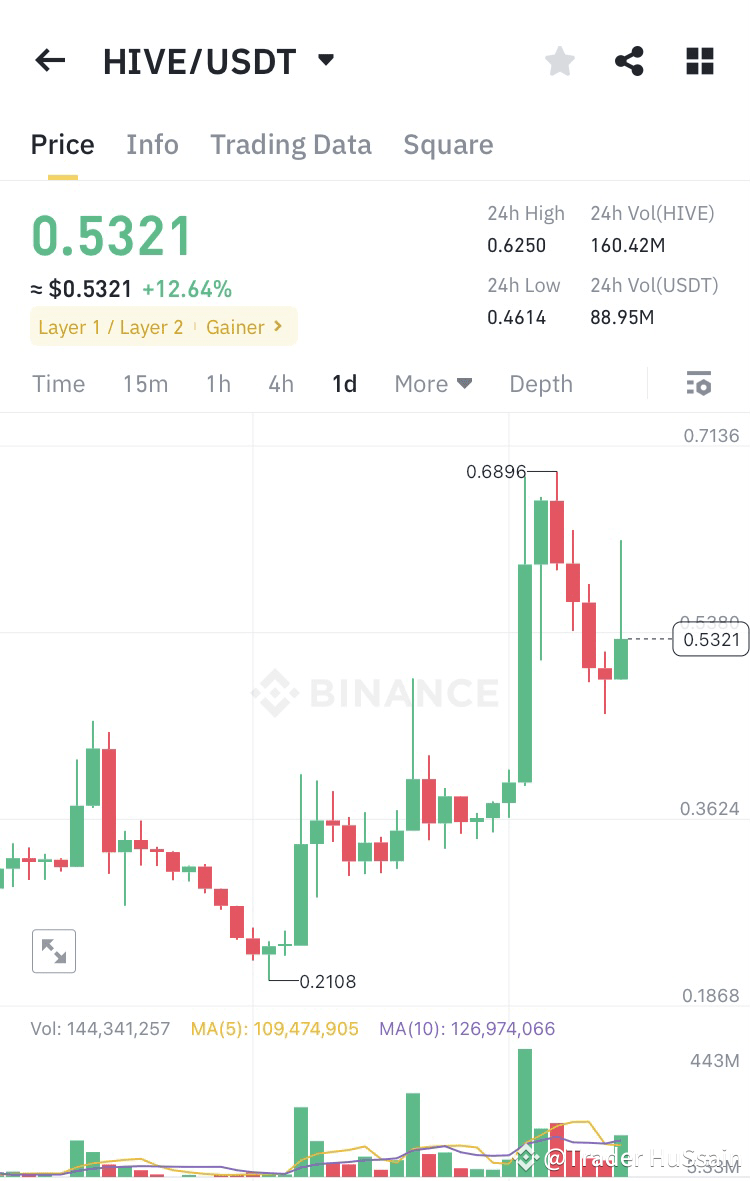Open the Square tab
Viewport: 750px width, 1181px height.
point(448,144)
